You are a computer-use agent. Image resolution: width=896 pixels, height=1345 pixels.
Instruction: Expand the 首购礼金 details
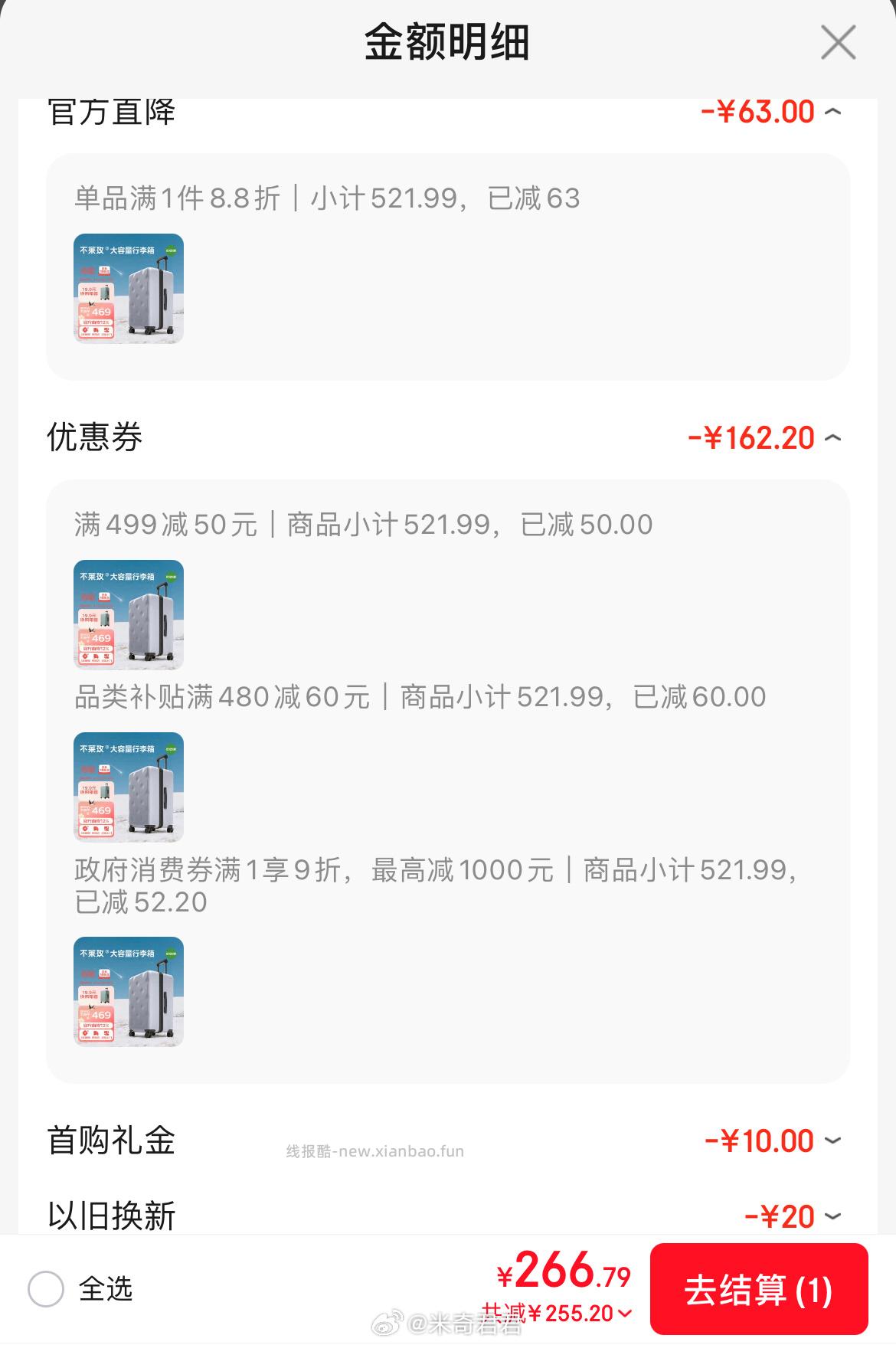(x=833, y=1140)
